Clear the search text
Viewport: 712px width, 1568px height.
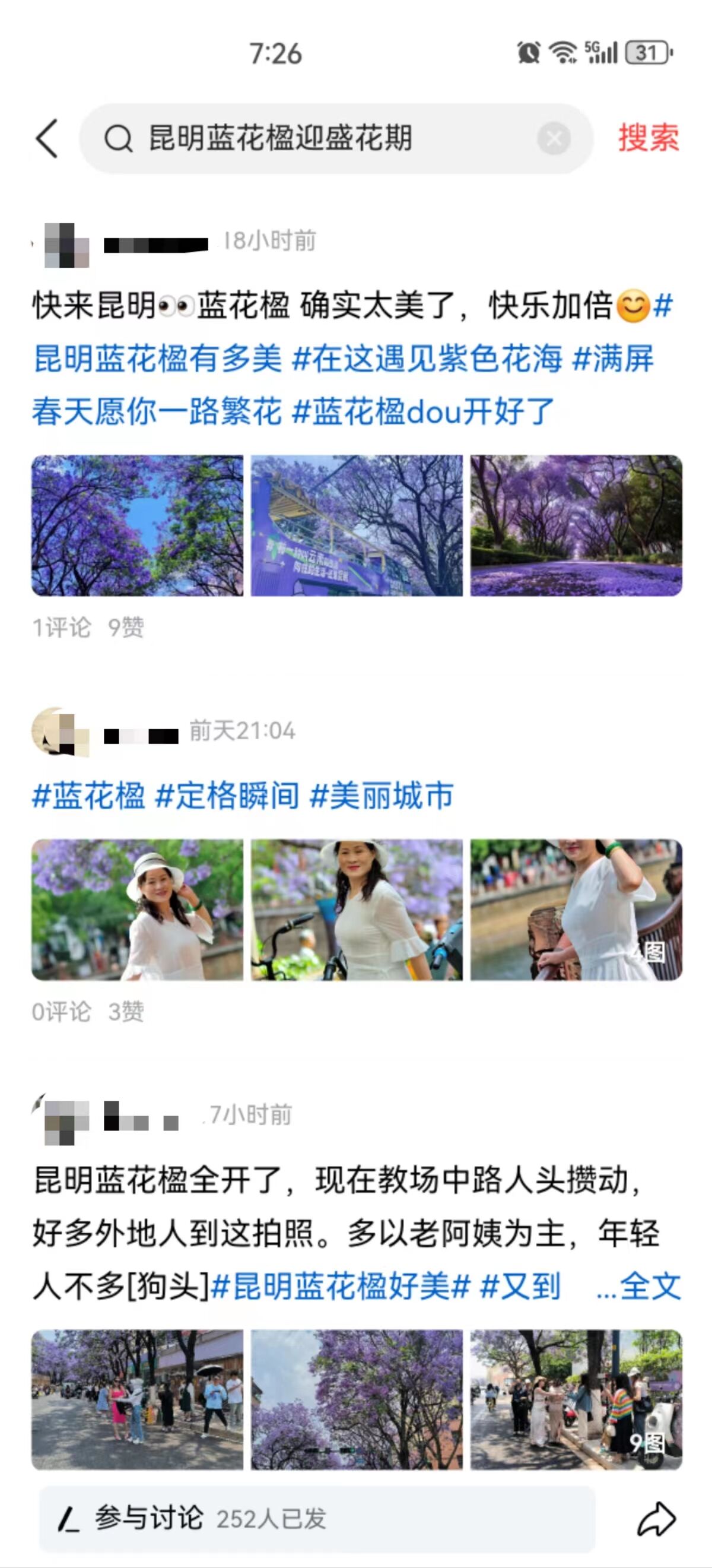tap(553, 139)
